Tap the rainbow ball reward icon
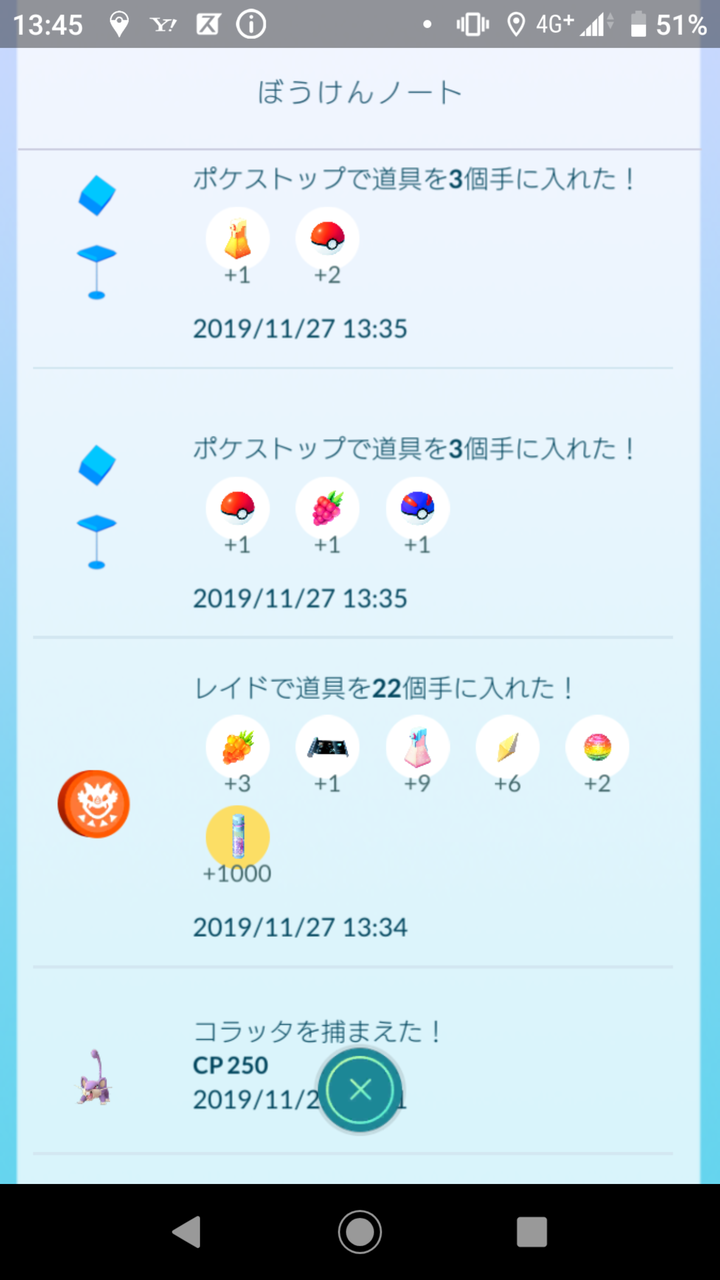 pos(597,747)
